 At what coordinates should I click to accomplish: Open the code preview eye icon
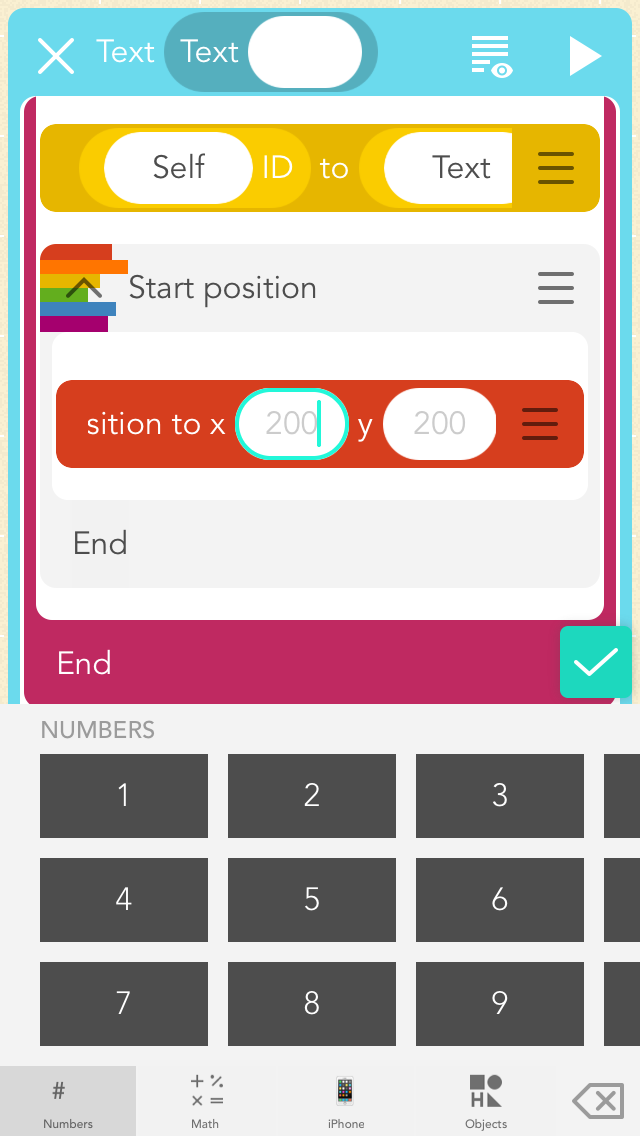[x=491, y=56]
